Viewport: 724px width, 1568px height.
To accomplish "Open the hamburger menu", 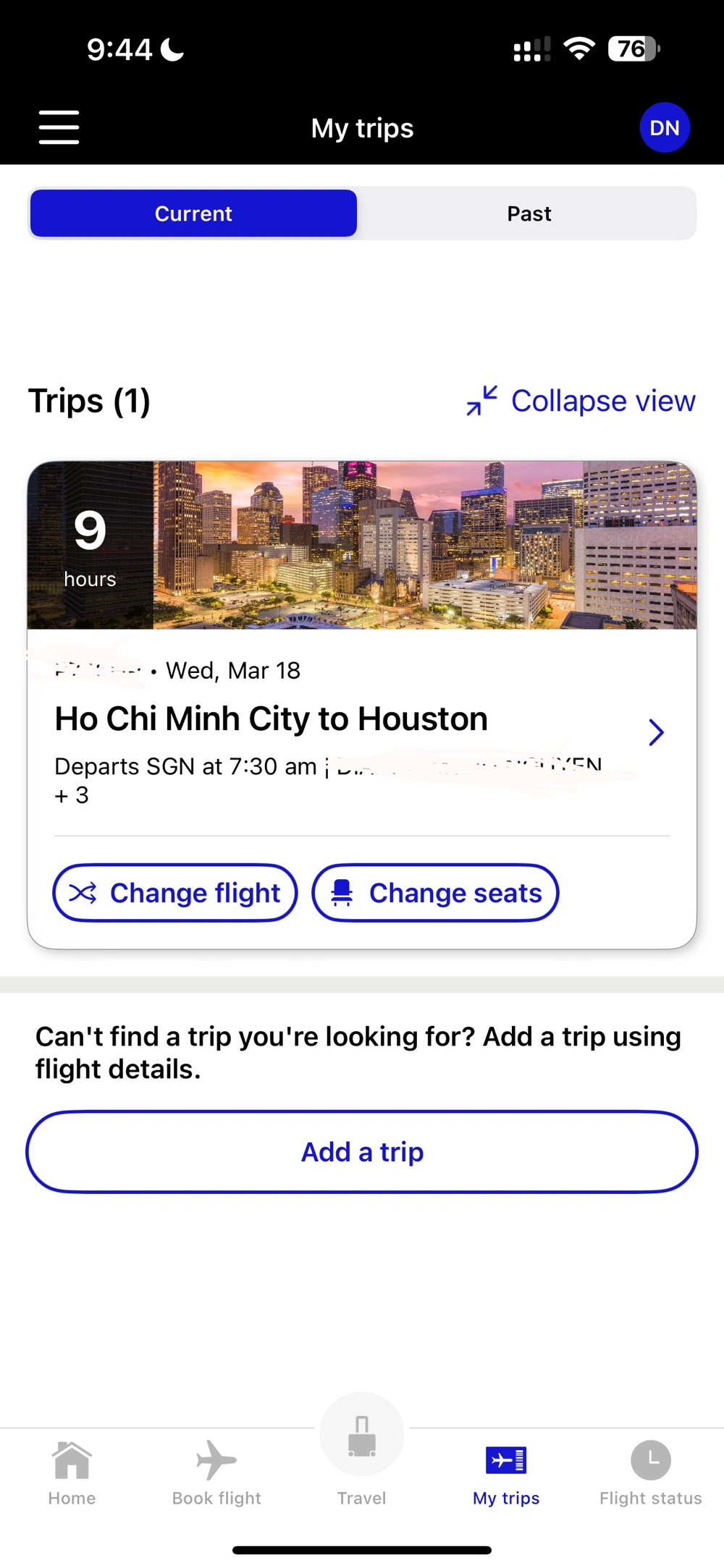I will (x=59, y=127).
